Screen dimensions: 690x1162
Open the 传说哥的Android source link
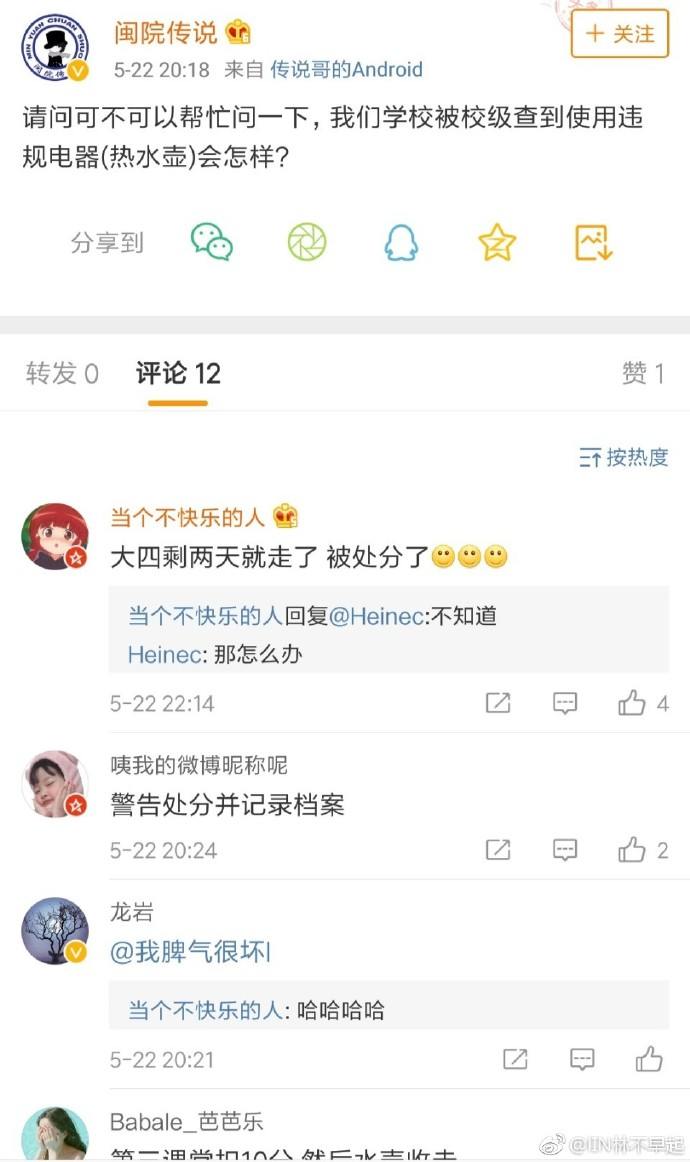pos(346,70)
